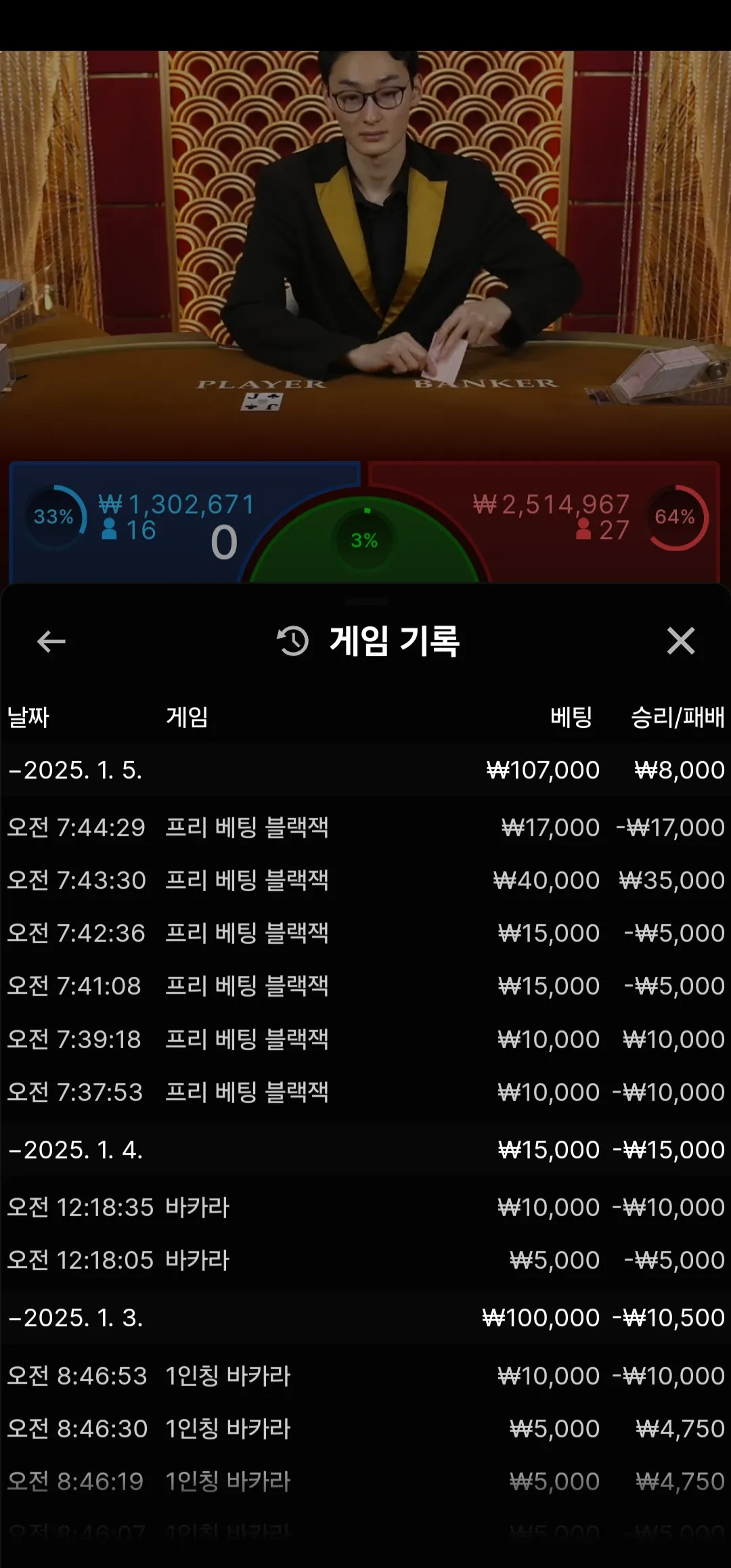Select the 오전 7:37:53 블랙잭 entry
Viewport: 731px width, 1568px height.
365,1092
